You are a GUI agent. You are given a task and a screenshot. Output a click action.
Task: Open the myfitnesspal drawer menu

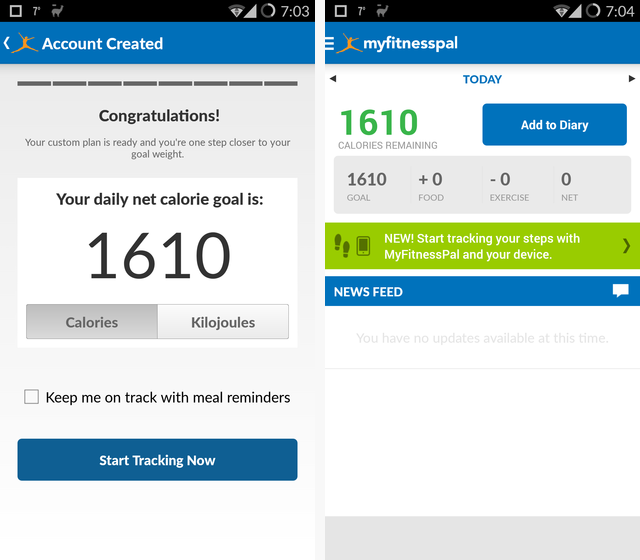(331, 44)
